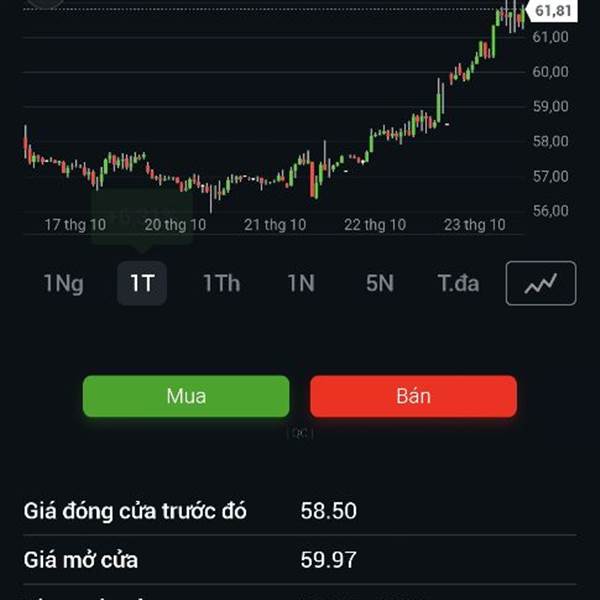
Task: Show the T.đa maximum range
Action: [x=458, y=283]
